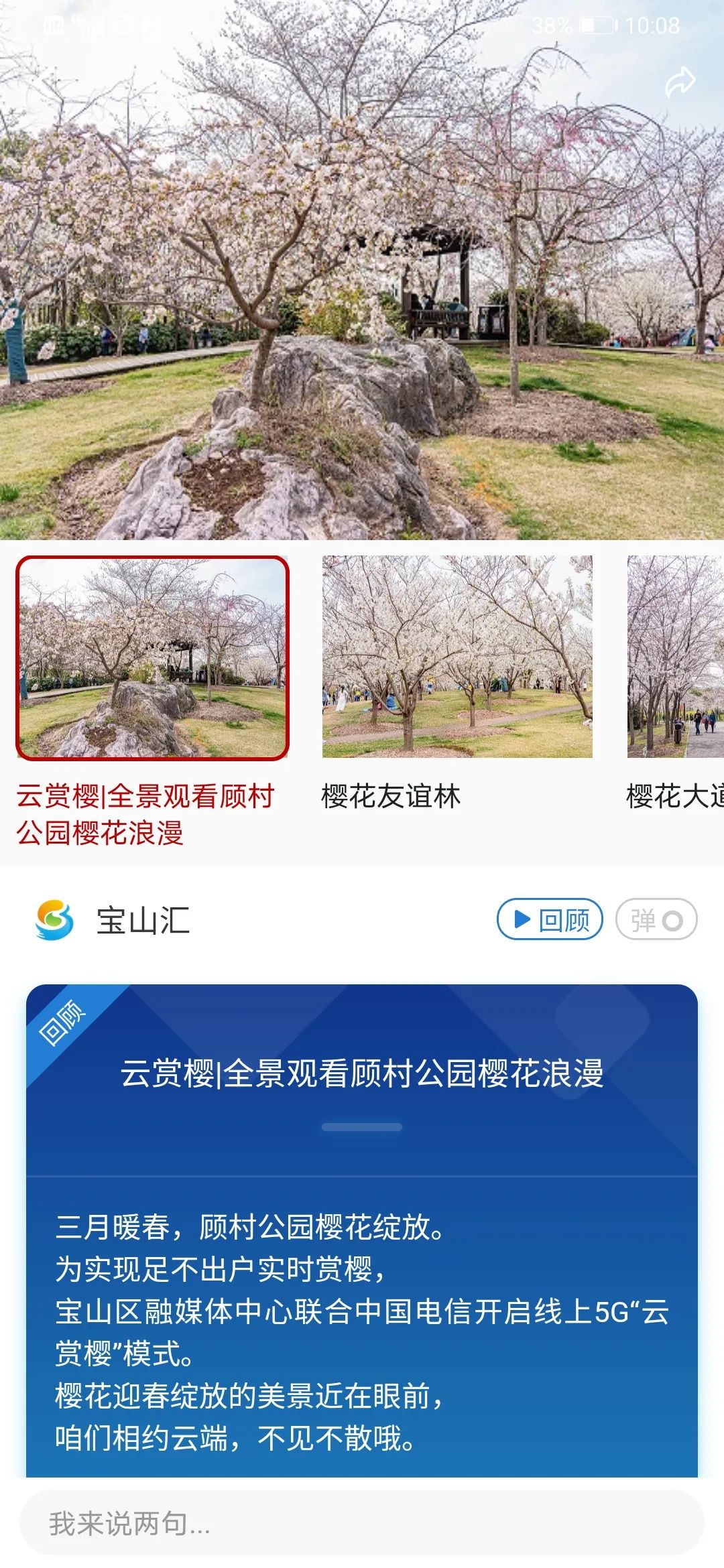Toggle the 弹 bullet comments switch
This screenshot has width=724, height=1568.
click(x=656, y=919)
